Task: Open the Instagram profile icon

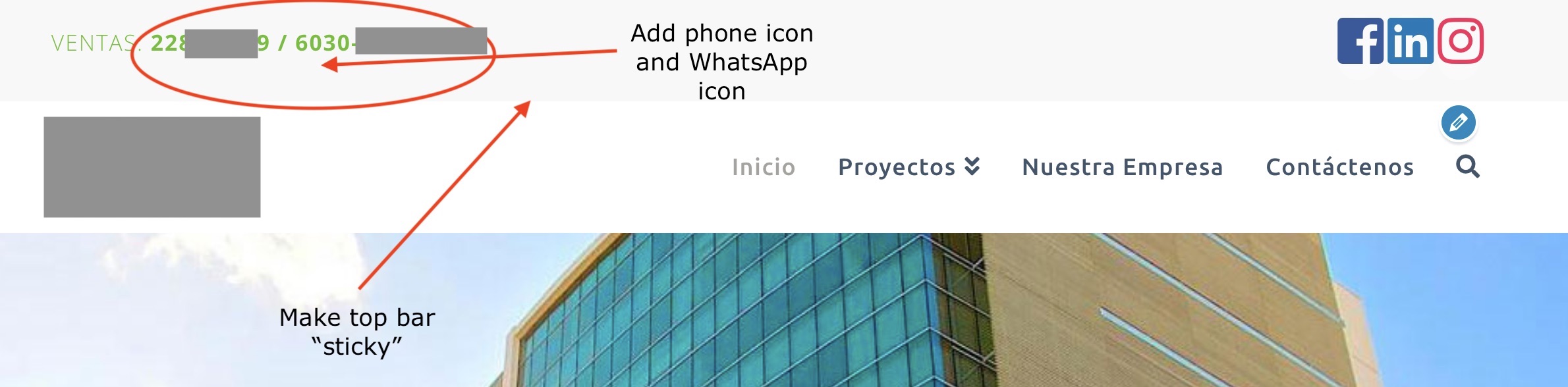Action: pos(1461,41)
